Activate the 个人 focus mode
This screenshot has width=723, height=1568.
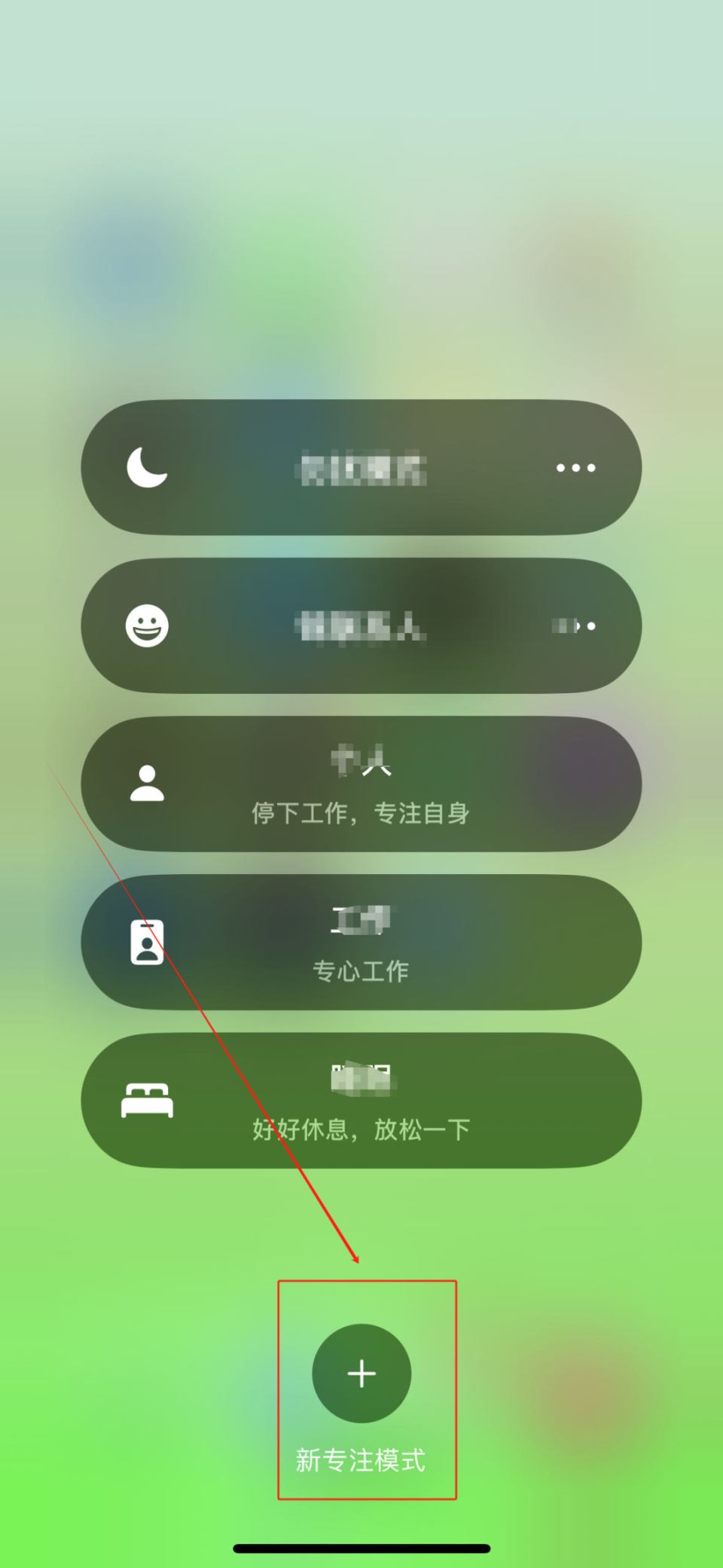(361, 784)
